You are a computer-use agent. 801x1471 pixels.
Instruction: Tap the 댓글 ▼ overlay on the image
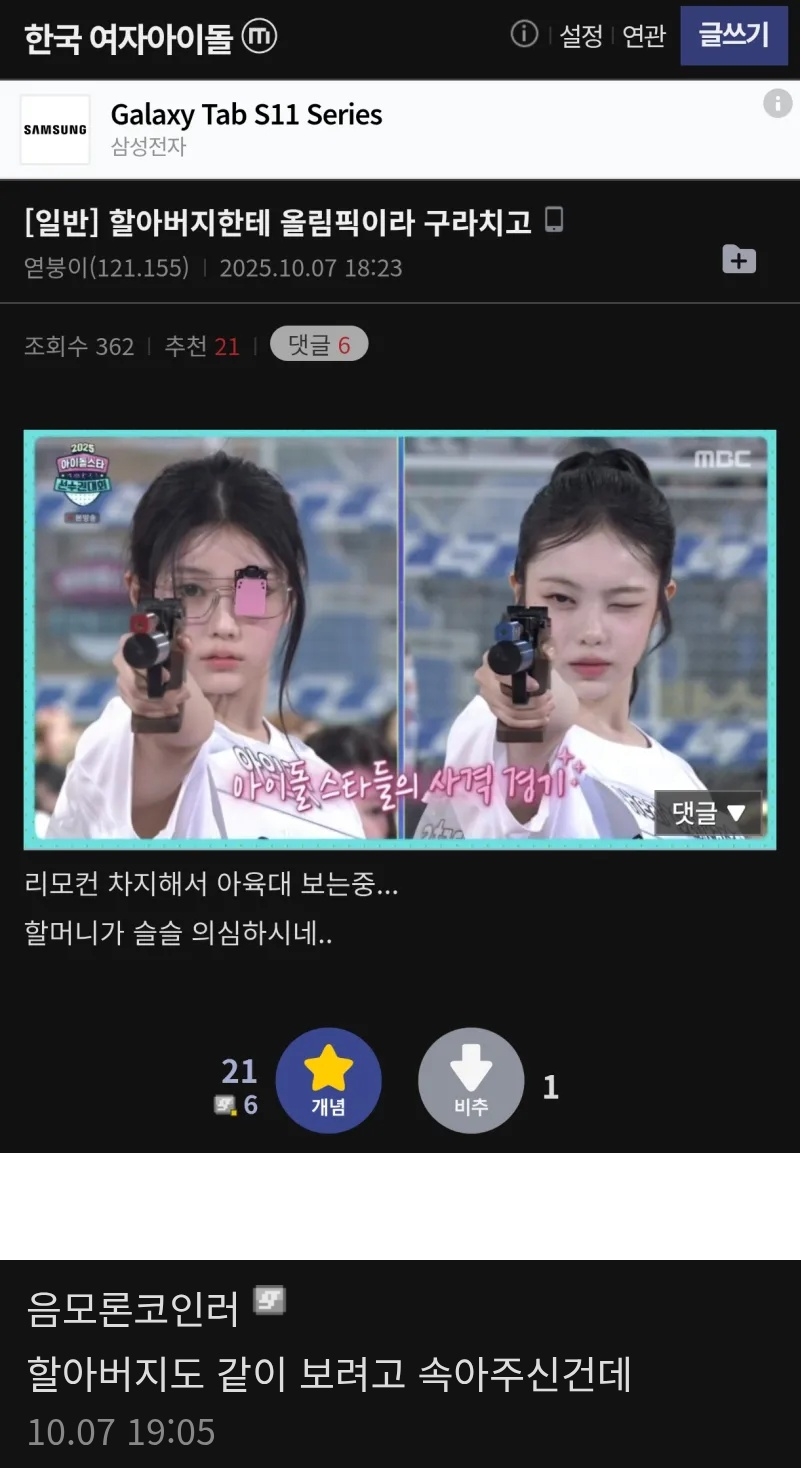708,812
